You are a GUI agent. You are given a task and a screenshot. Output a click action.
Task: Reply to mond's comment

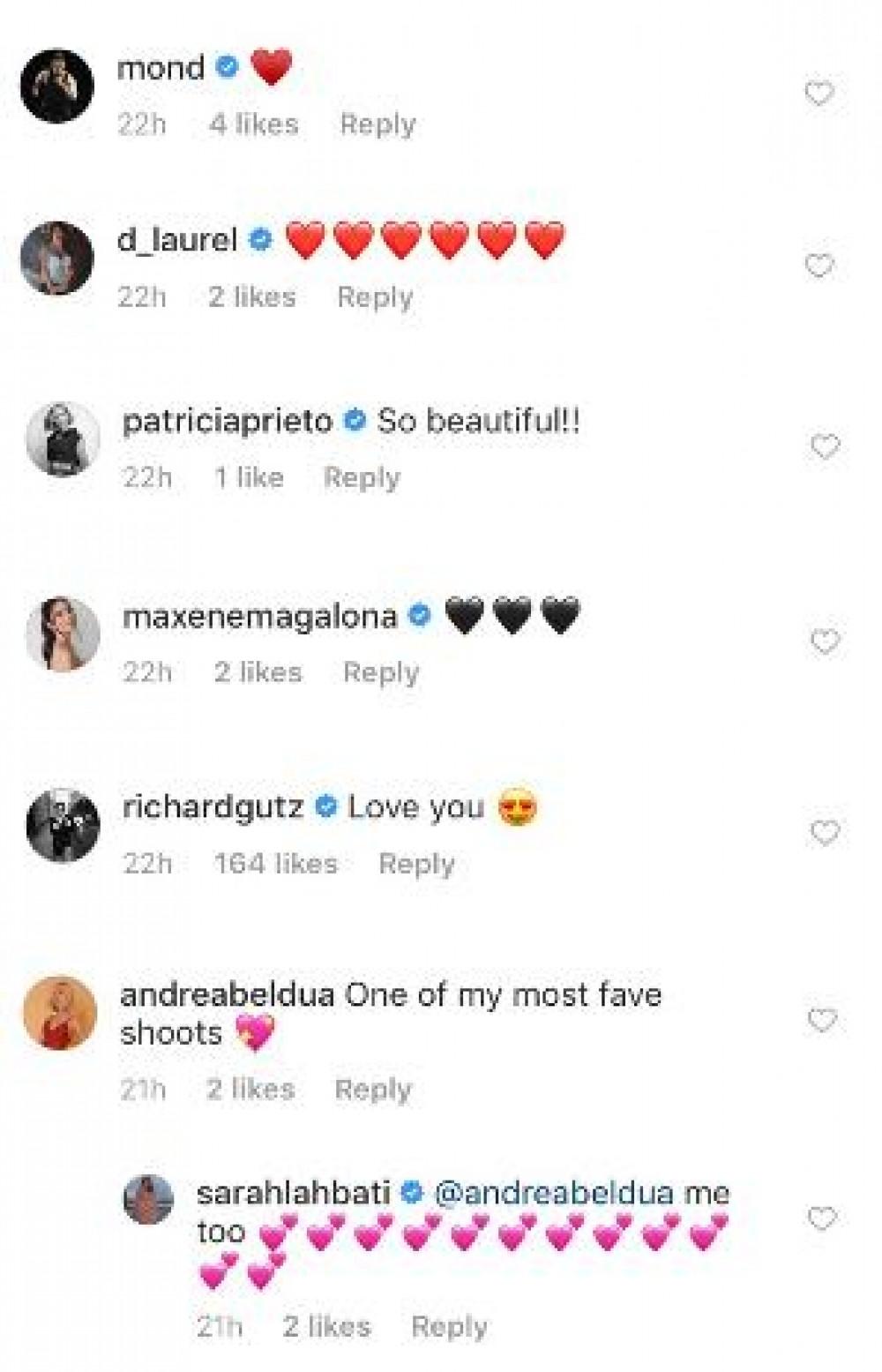(377, 124)
